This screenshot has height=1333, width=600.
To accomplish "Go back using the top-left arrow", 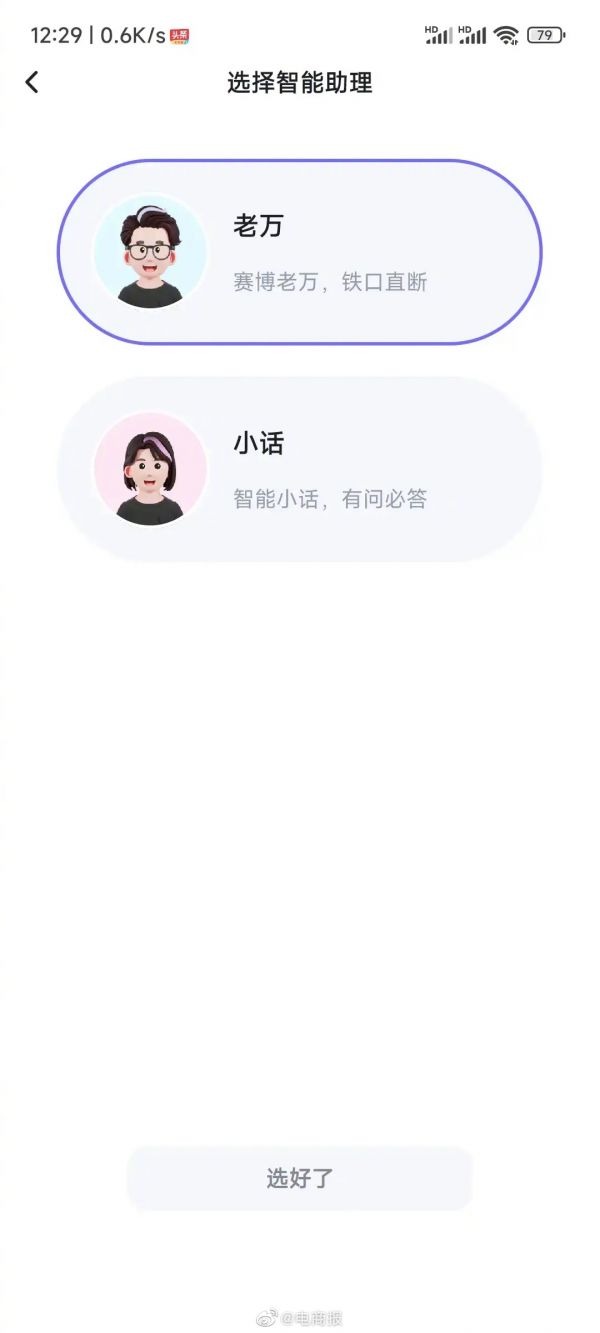I will (32, 82).
